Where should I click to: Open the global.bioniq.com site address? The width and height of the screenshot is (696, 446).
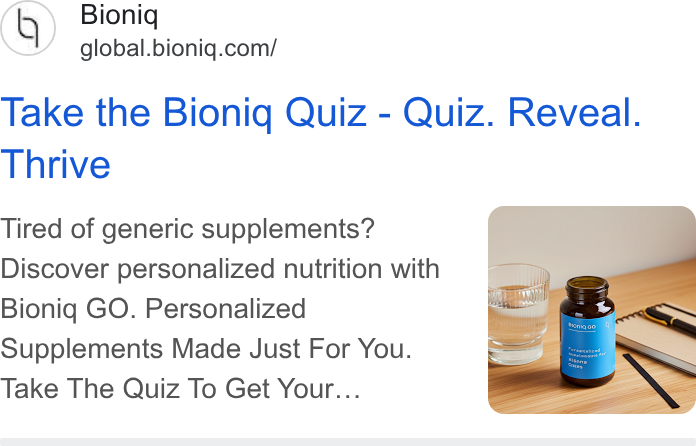coord(178,48)
